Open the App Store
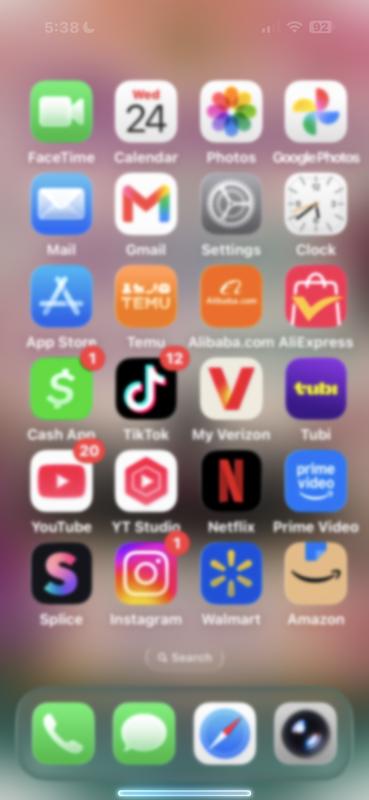 [61, 296]
